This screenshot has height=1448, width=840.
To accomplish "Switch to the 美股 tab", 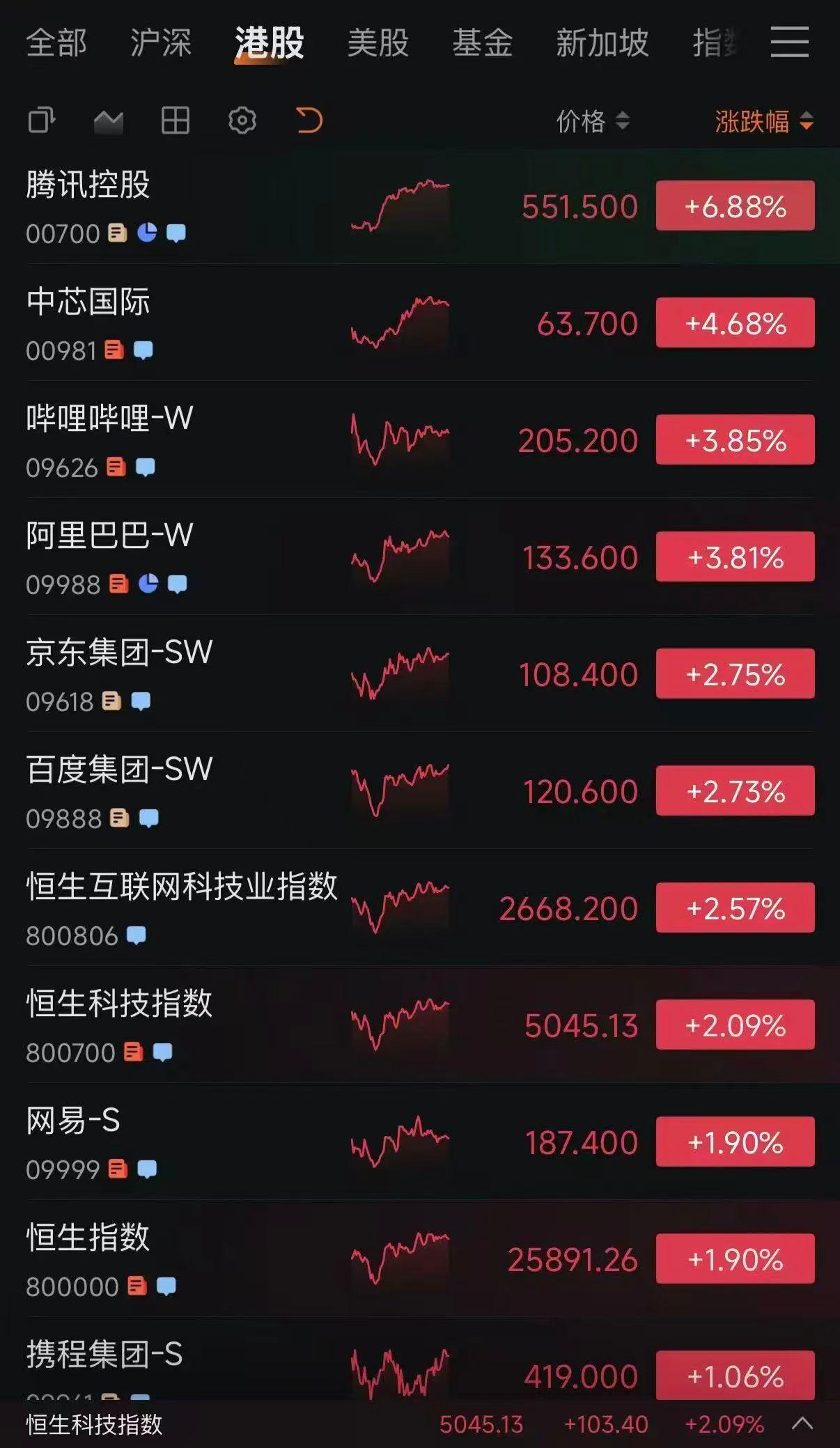I will pyautogui.click(x=377, y=43).
